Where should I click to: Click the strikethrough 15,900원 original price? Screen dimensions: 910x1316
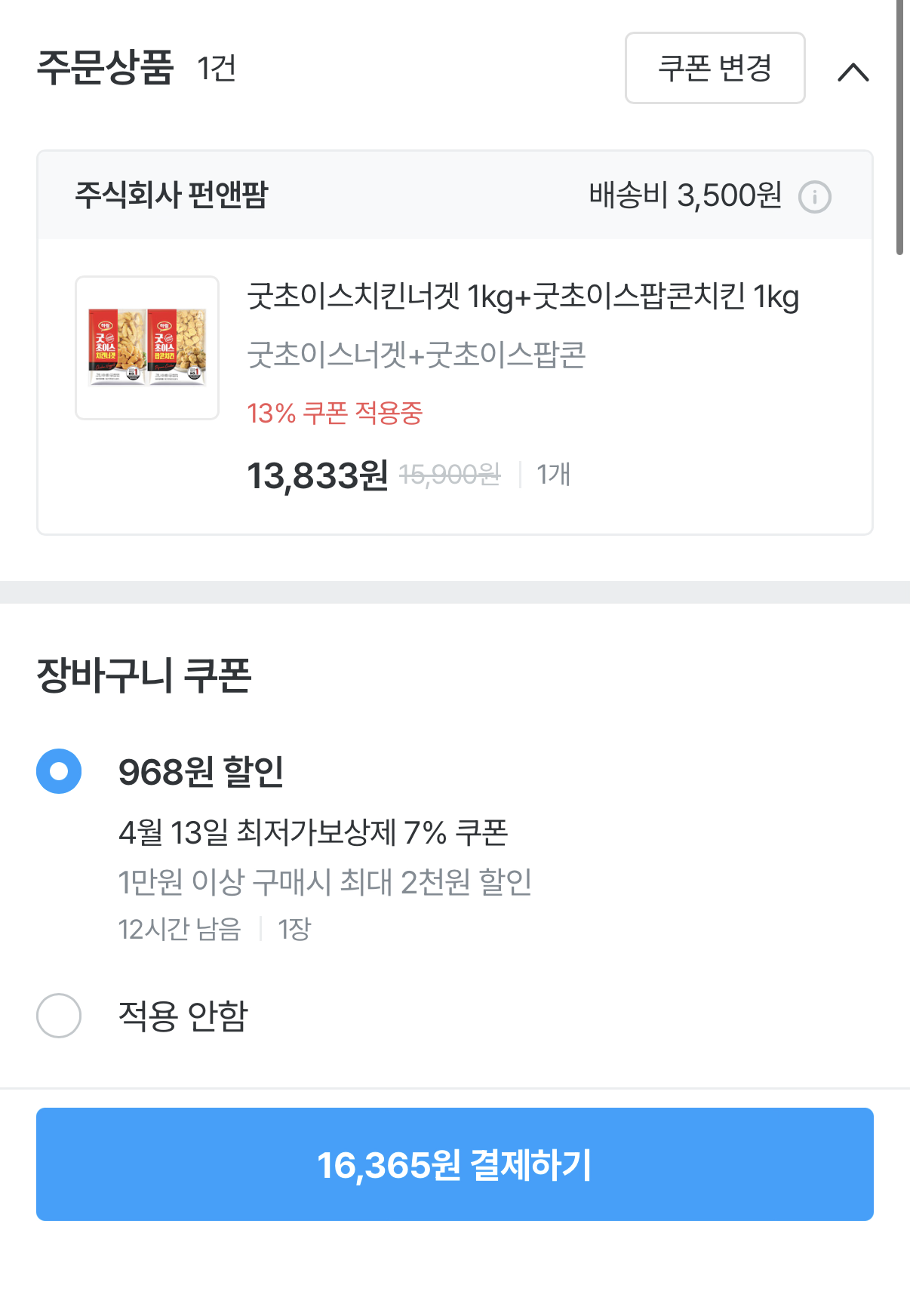tap(450, 474)
